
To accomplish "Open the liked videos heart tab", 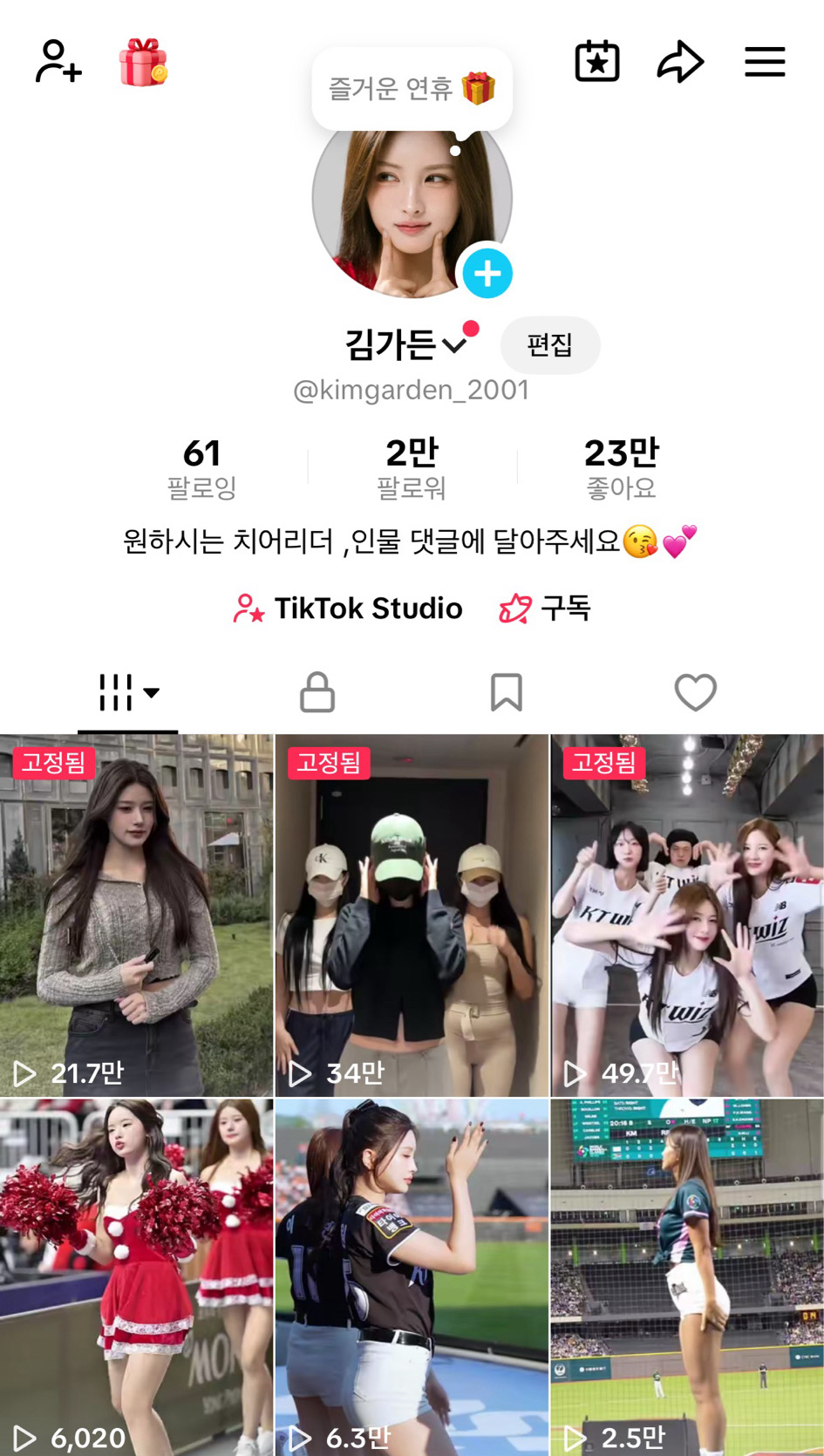I will [x=695, y=691].
